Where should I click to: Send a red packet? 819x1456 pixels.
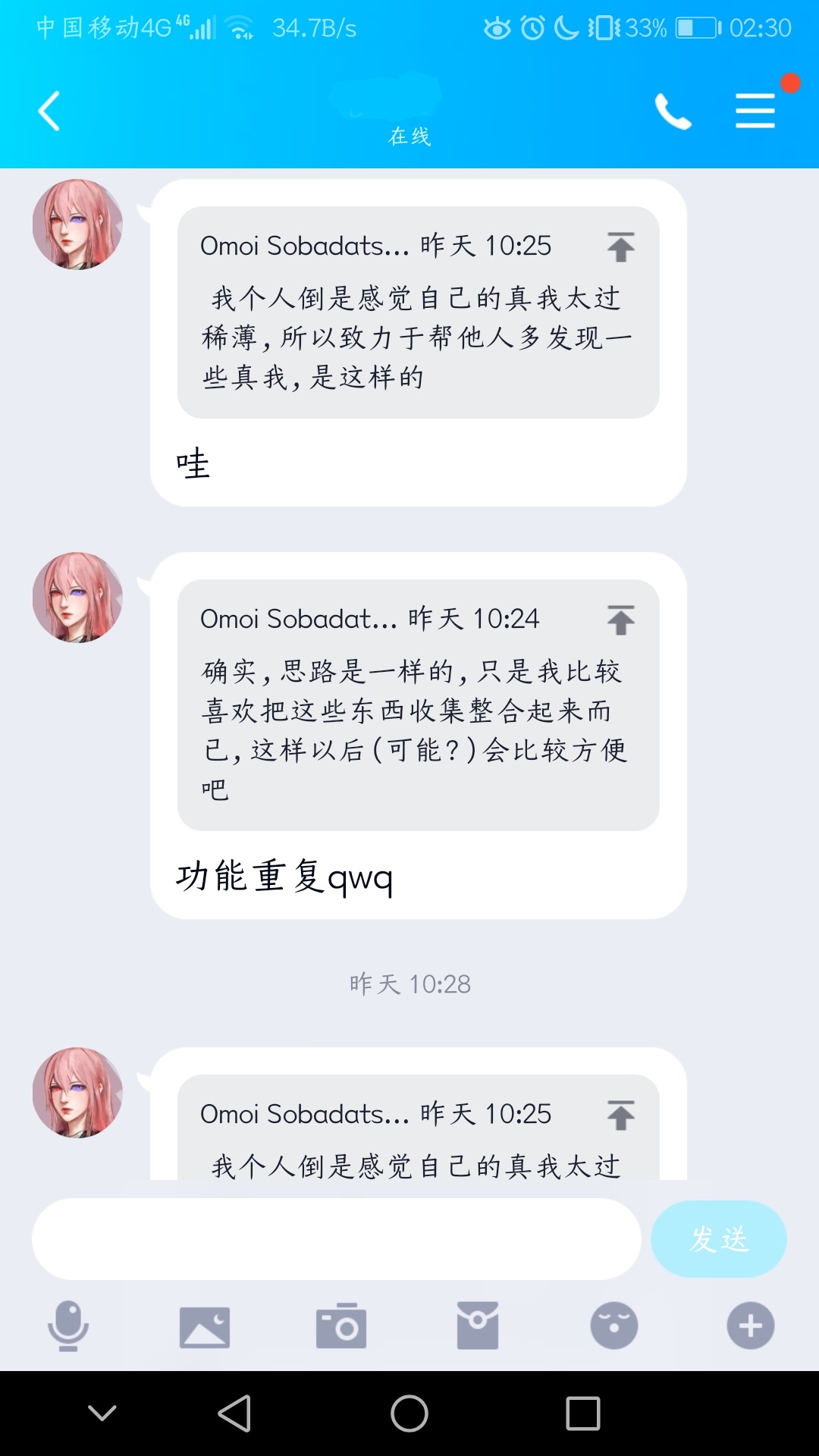pyautogui.click(x=478, y=1326)
